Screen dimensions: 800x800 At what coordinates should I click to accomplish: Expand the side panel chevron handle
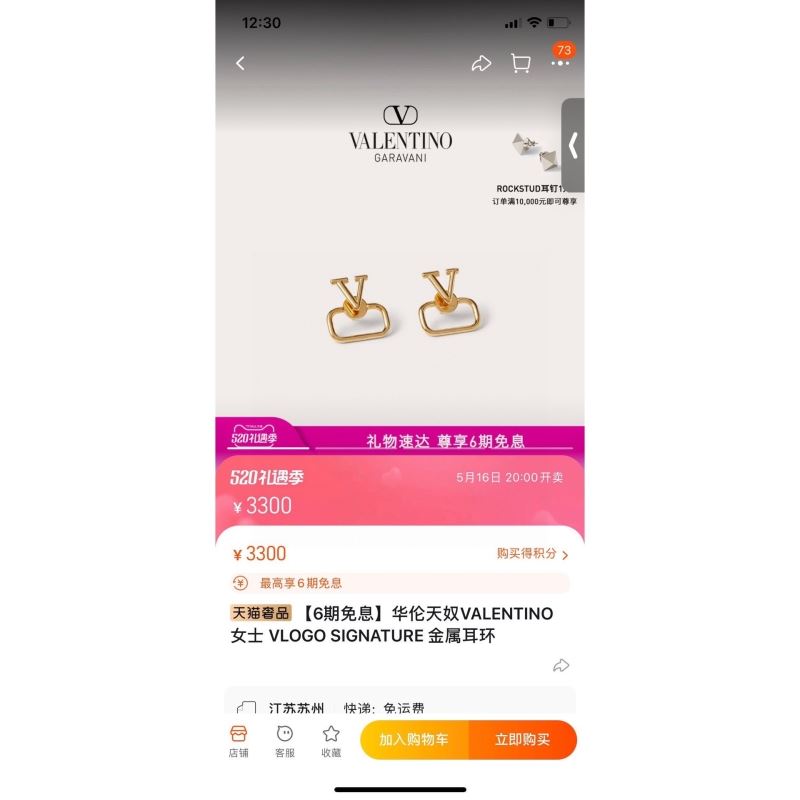point(573,146)
